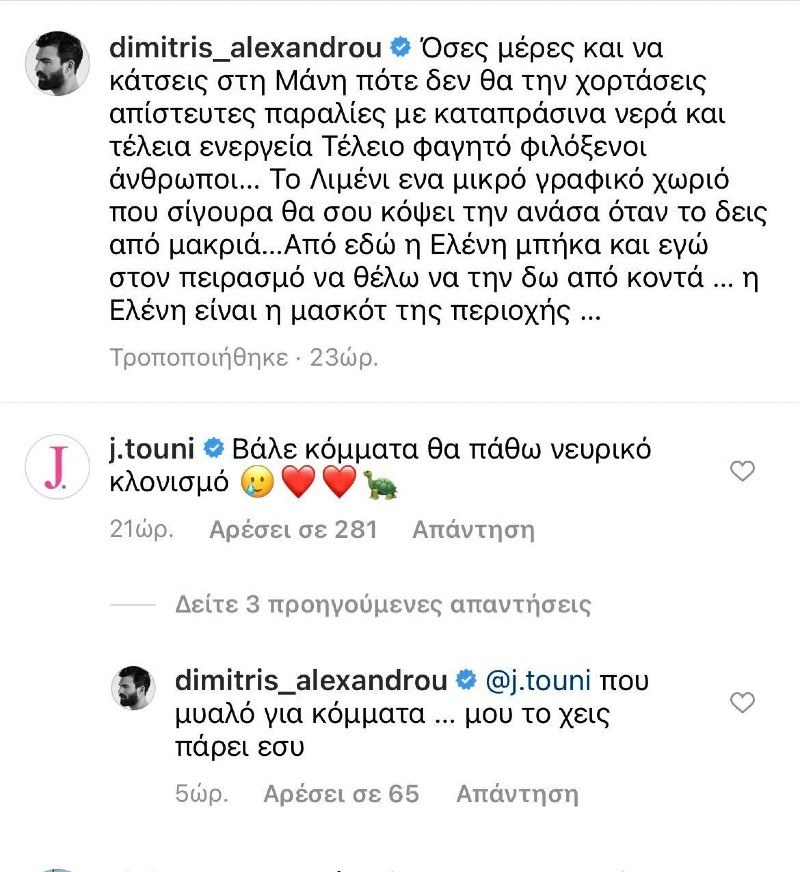The height and width of the screenshot is (872, 800).
Task: Expand the 3 previous replies
Action: 382,605
